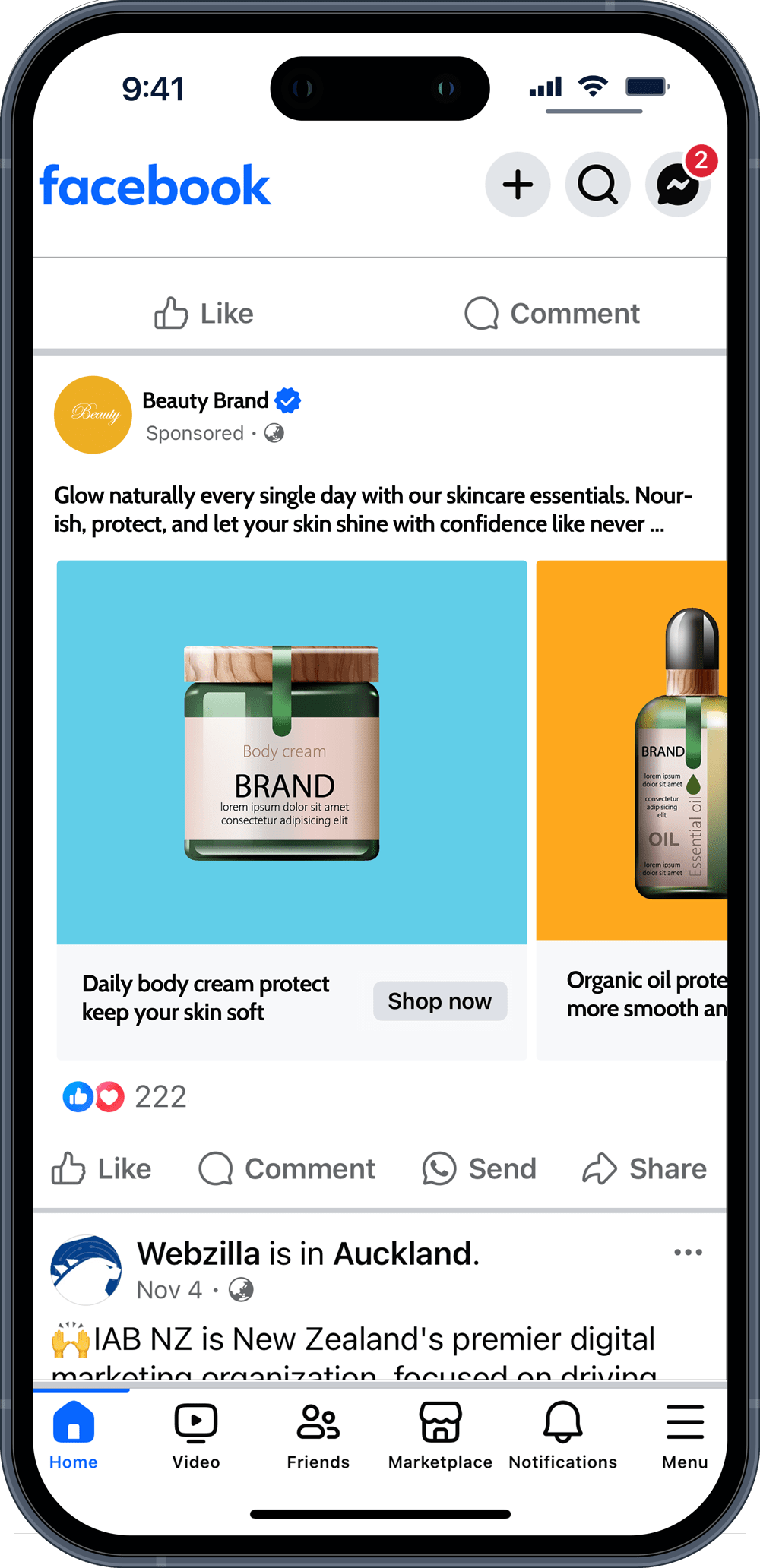Open the Notifications tab
Viewport: 760px width, 1568px height.
click(x=563, y=1436)
